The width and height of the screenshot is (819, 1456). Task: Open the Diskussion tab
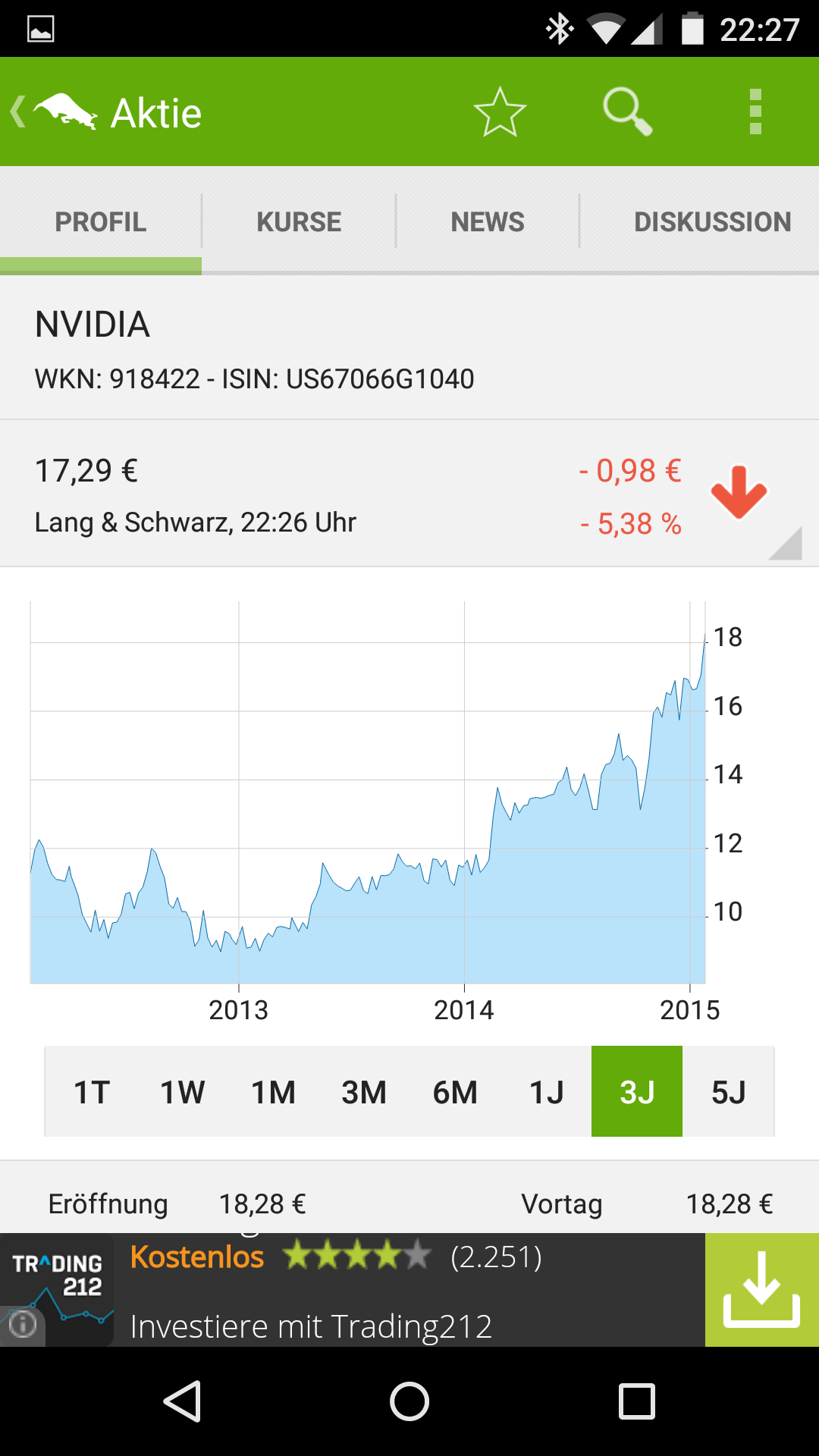click(712, 222)
